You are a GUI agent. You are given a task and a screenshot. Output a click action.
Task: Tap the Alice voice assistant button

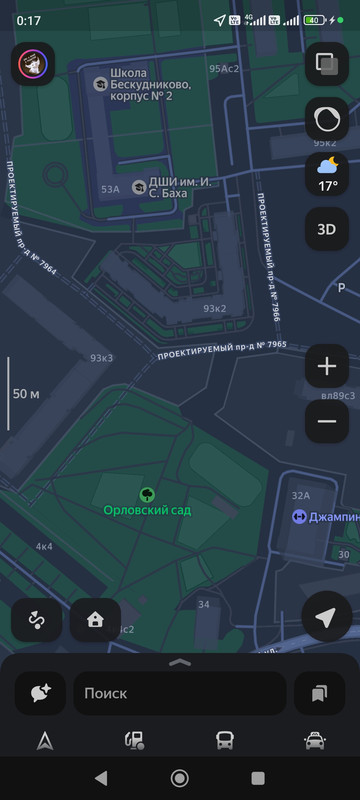tap(327, 119)
